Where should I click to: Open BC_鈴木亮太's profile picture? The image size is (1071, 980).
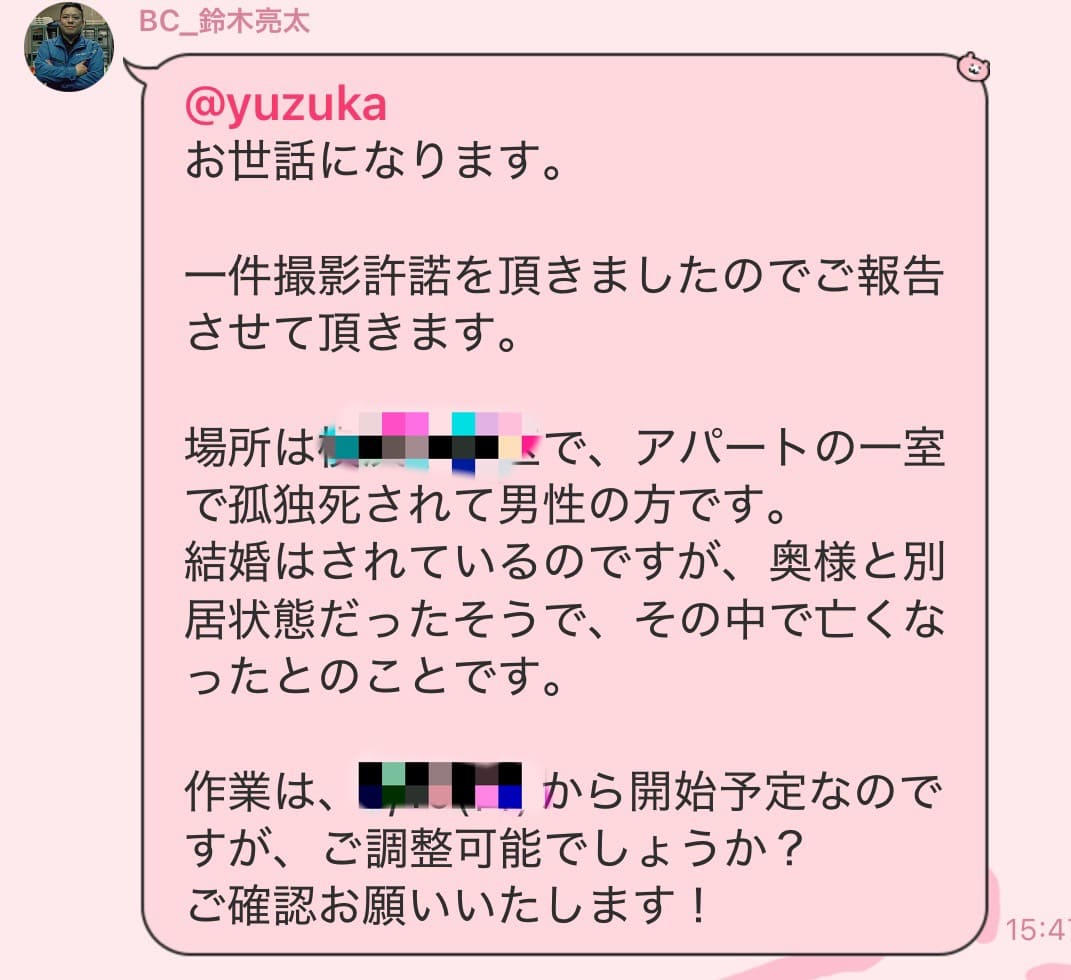coord(69,47)
